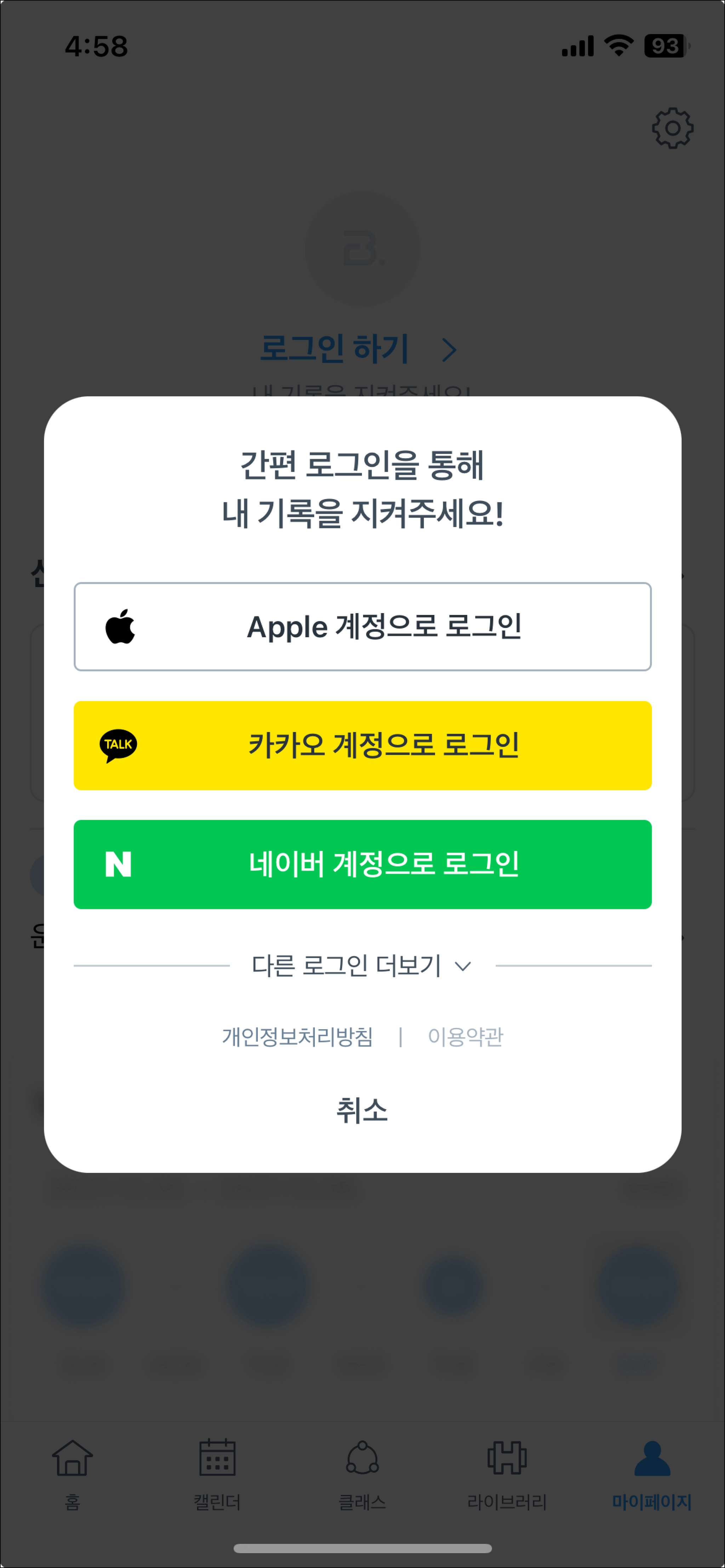Expand 다른 로그인 더보기 options
This screenshot has width=725, height=1568.
pyautogui.click(x=362, y=965)
